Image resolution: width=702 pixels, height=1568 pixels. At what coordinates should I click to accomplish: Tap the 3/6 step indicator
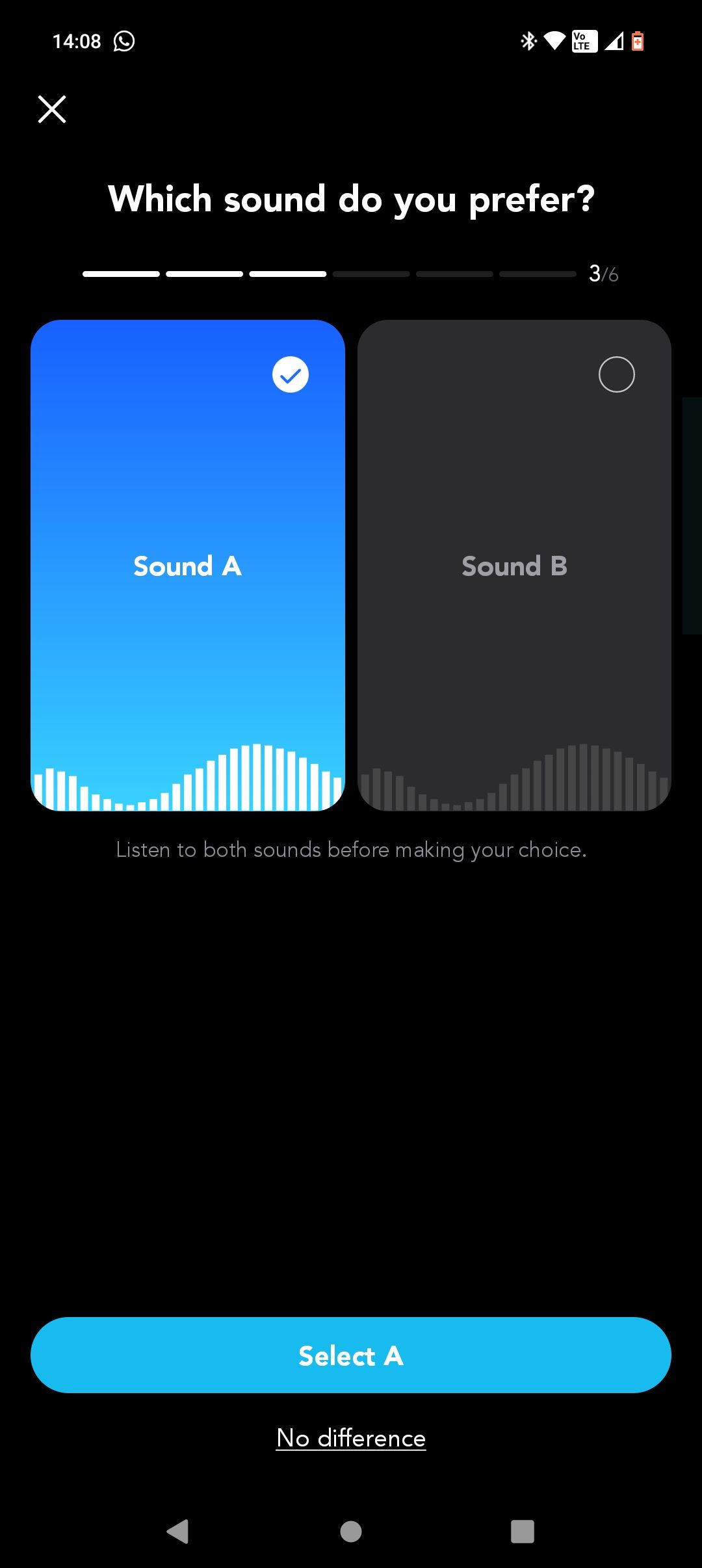coord(603,274)
